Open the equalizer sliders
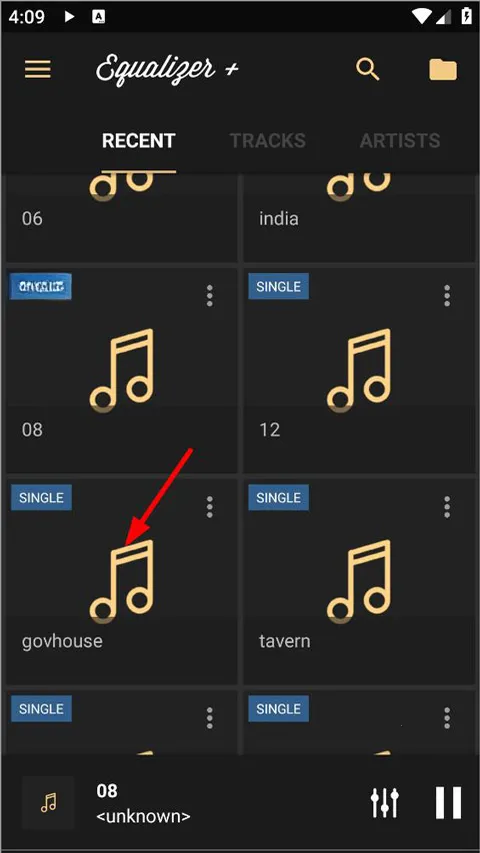 (x=385, y=802)
